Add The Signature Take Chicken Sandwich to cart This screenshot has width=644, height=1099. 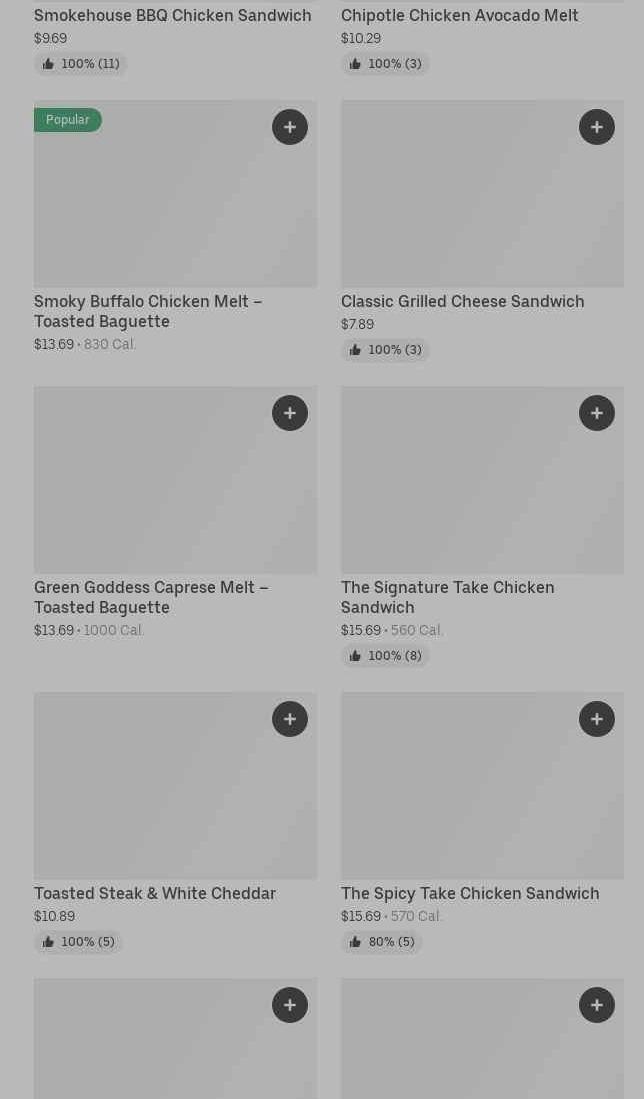597,413
